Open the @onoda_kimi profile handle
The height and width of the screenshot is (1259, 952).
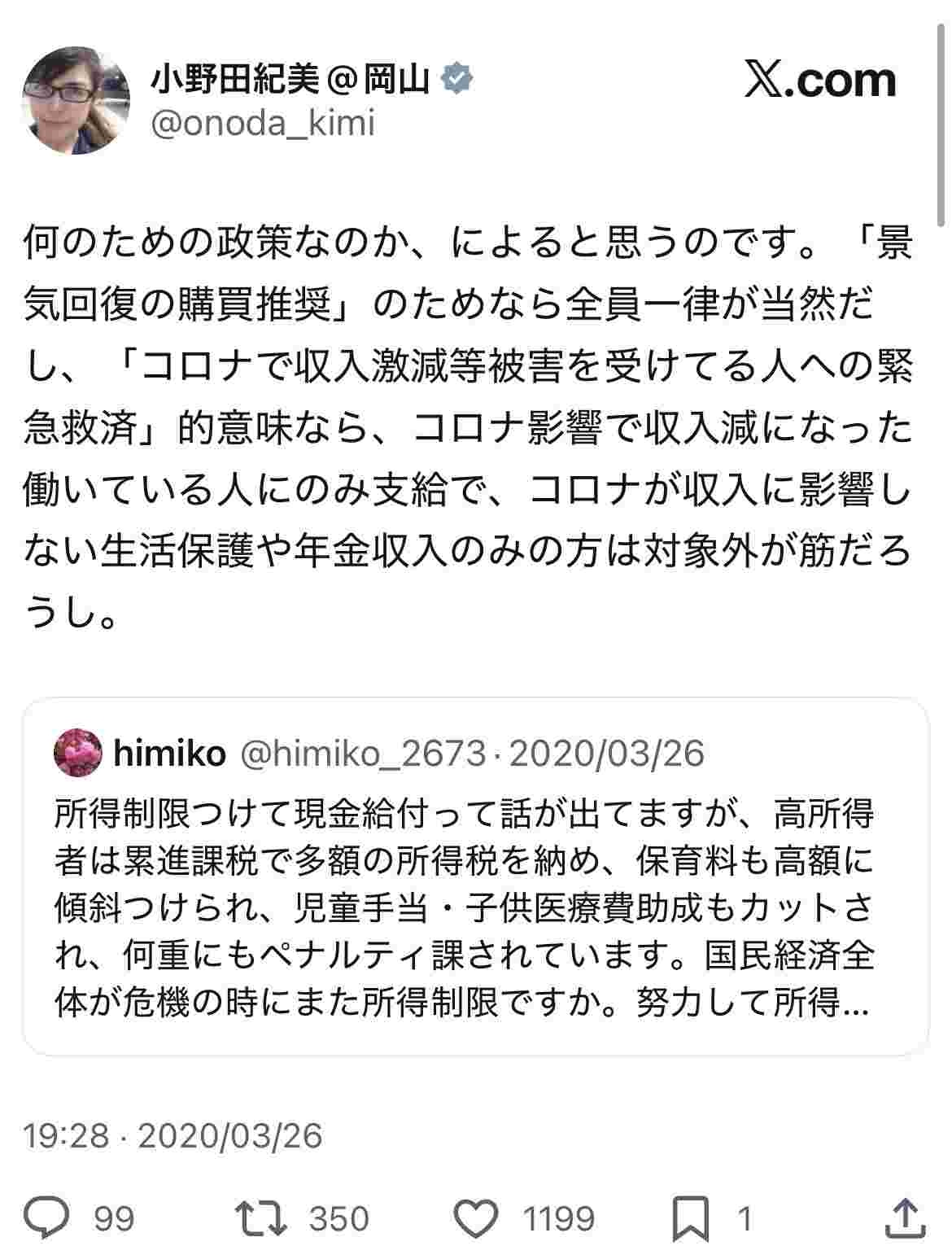[x=262, y=125]
